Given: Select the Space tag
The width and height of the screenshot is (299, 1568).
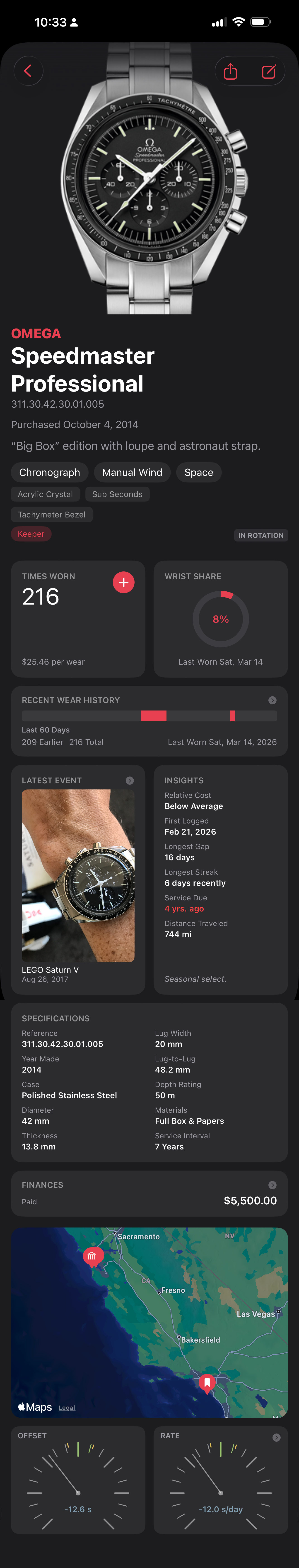Looking at the screenshot, I should pyautogui.click(x=199, y=472).
